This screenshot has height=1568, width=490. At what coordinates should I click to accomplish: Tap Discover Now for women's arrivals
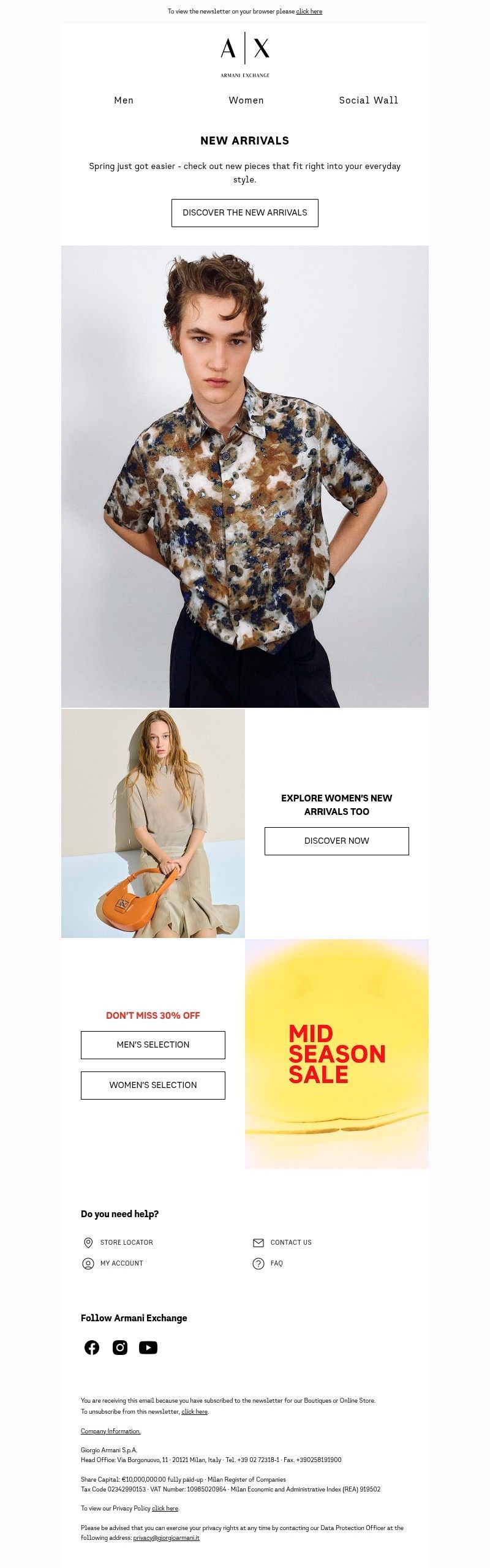(x=336, y=841)
